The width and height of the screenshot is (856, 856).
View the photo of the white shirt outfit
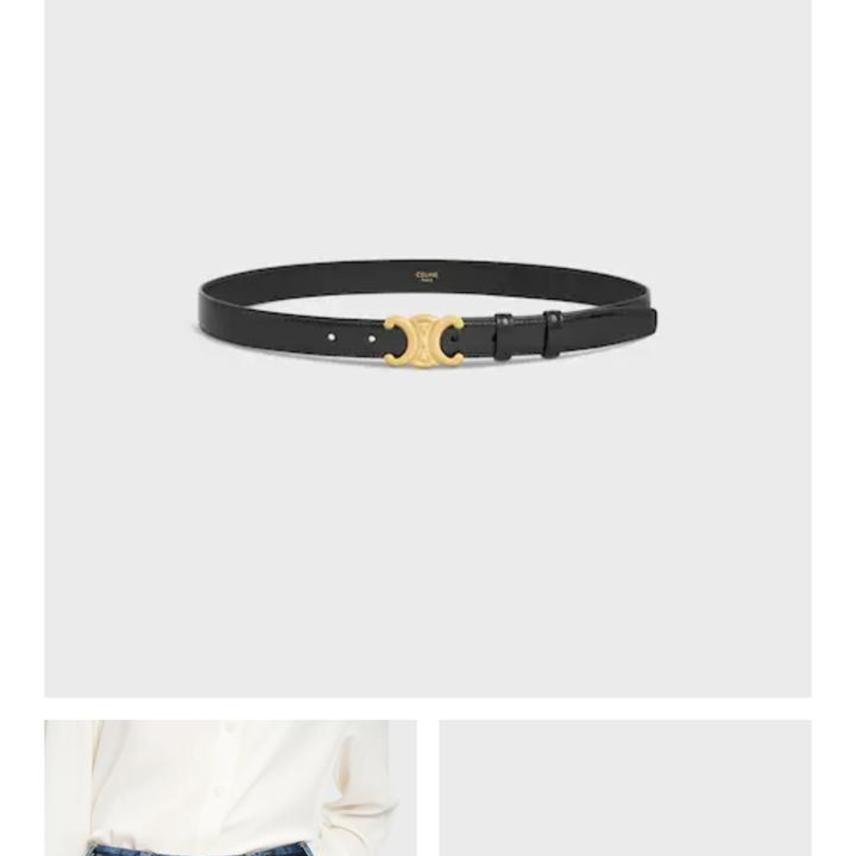pos(230,787)
